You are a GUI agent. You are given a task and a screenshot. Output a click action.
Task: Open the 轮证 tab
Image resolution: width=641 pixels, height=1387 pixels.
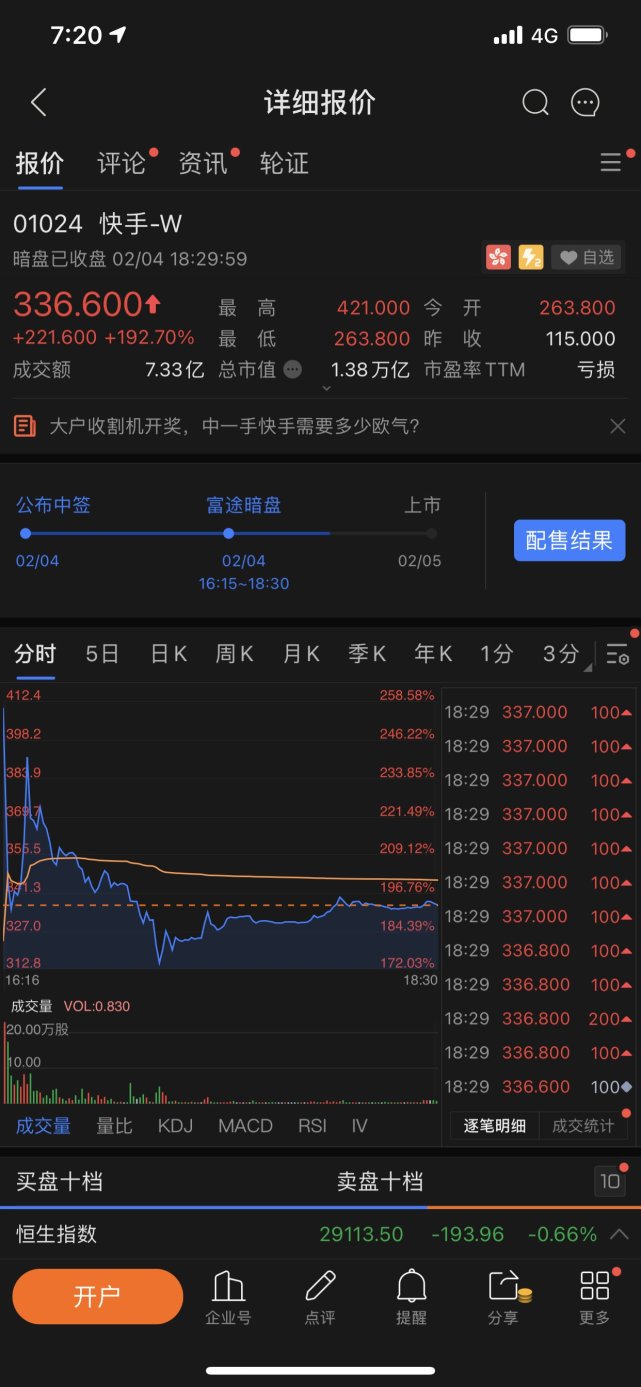point(284,163)
